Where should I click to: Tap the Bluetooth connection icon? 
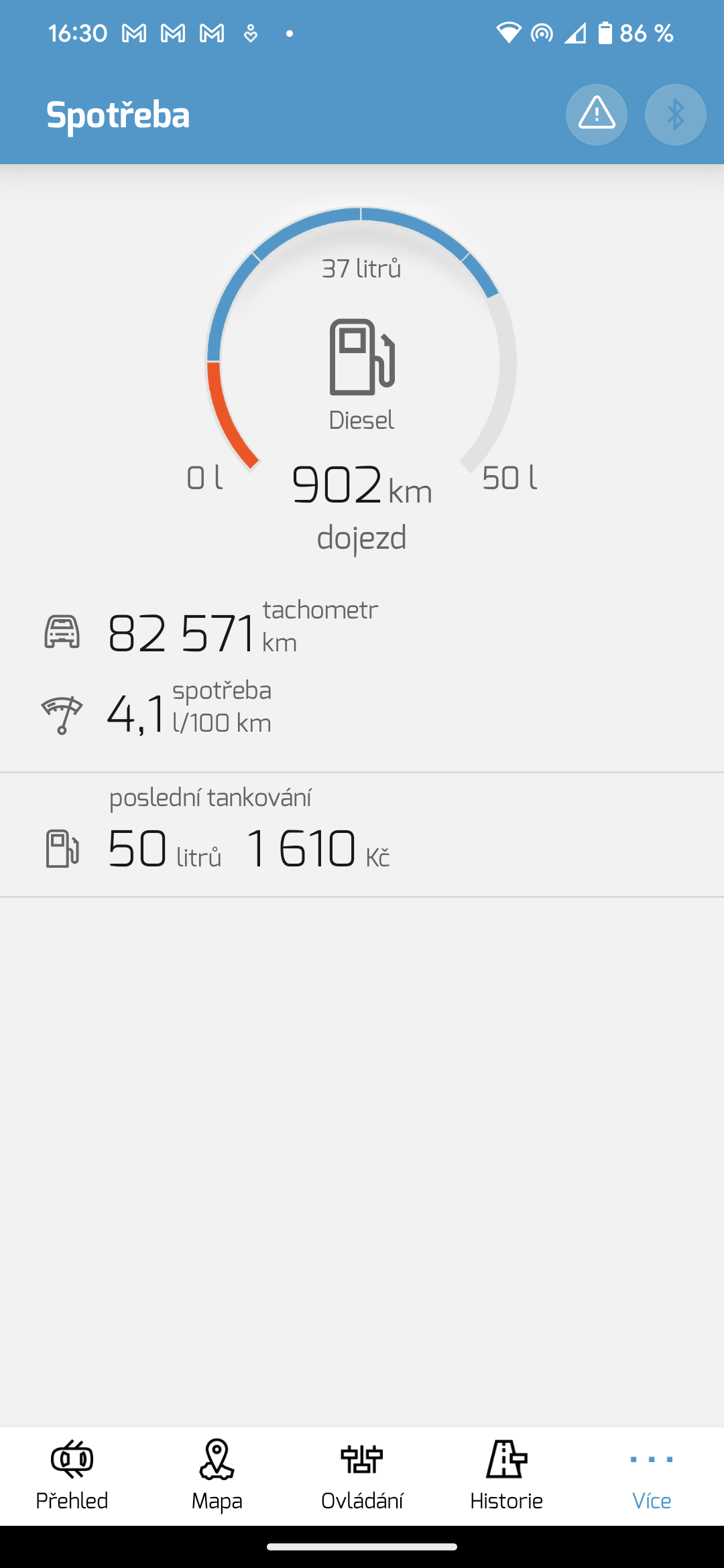pos(675,115)
